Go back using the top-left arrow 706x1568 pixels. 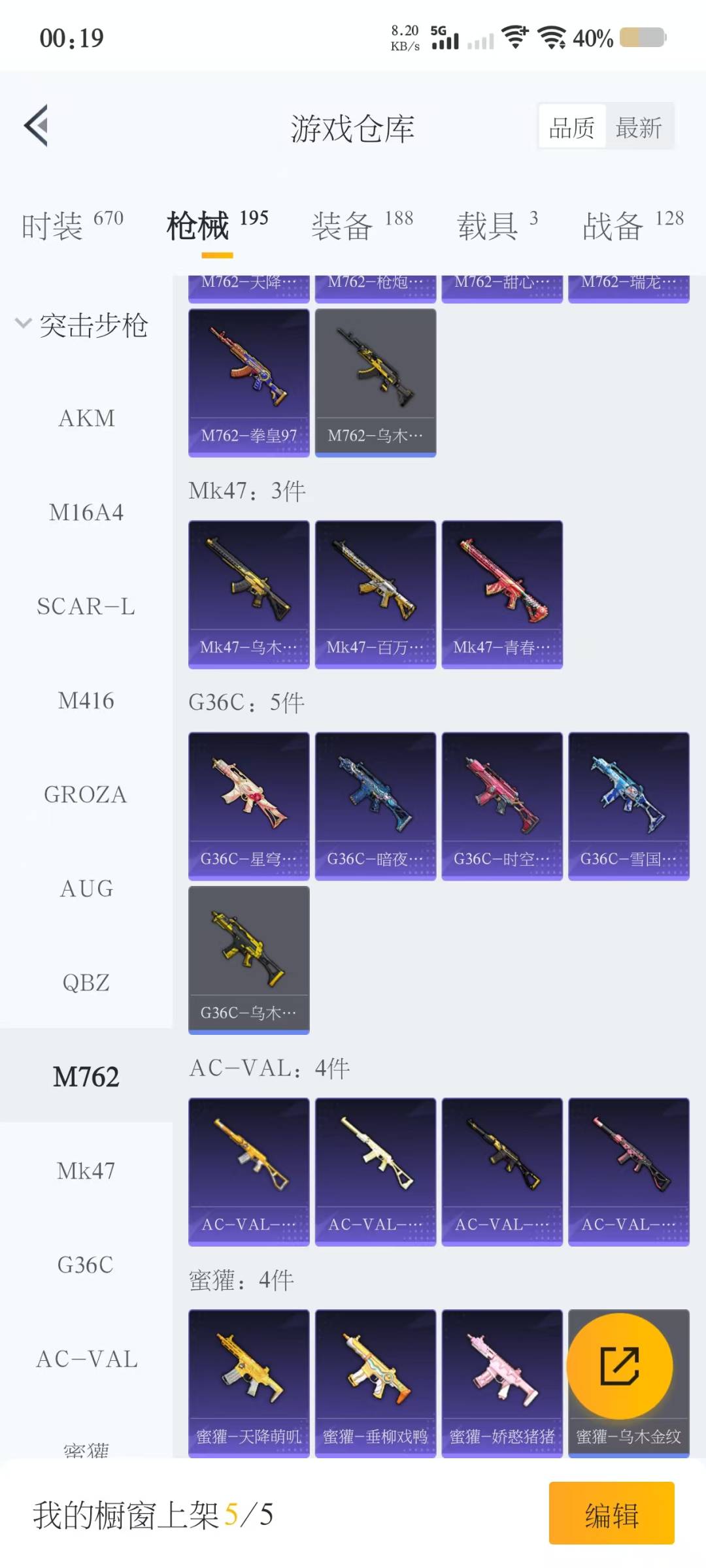pos(37,125)
